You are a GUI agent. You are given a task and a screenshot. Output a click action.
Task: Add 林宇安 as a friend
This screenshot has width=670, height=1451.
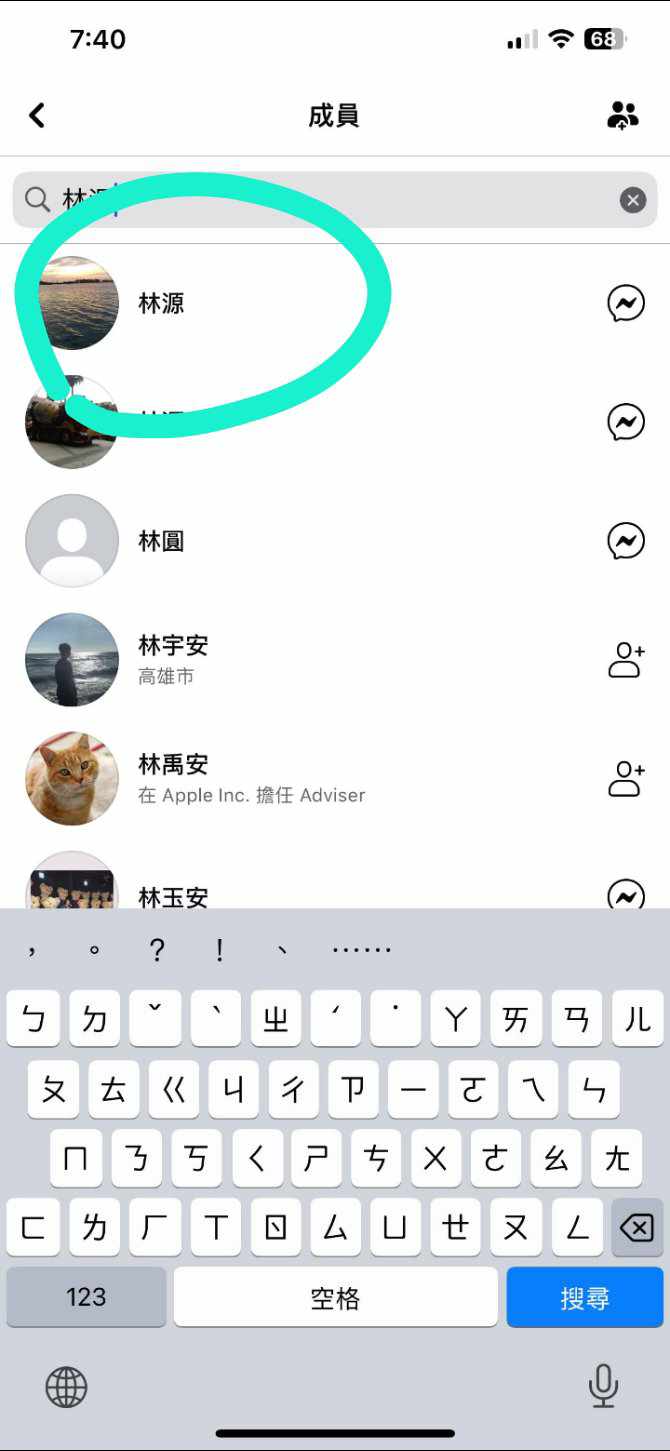point(626,660)
